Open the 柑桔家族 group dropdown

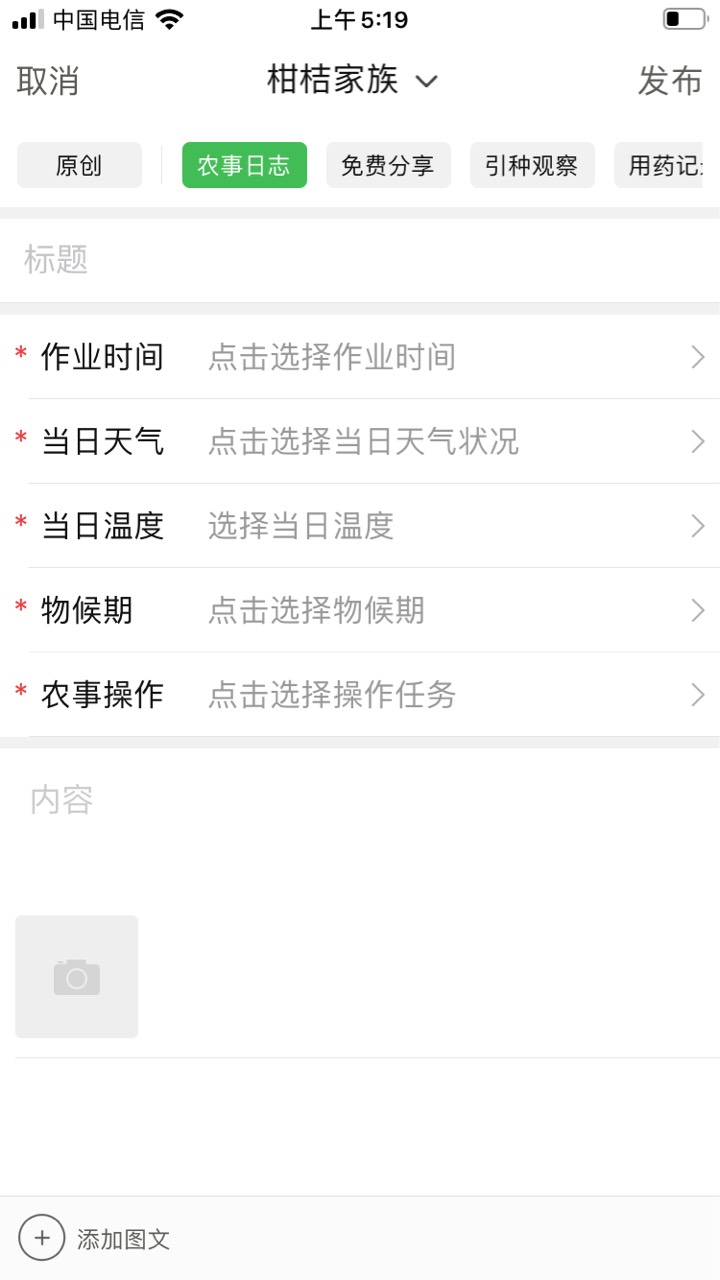pyautogui.click(x=352, y=80)
